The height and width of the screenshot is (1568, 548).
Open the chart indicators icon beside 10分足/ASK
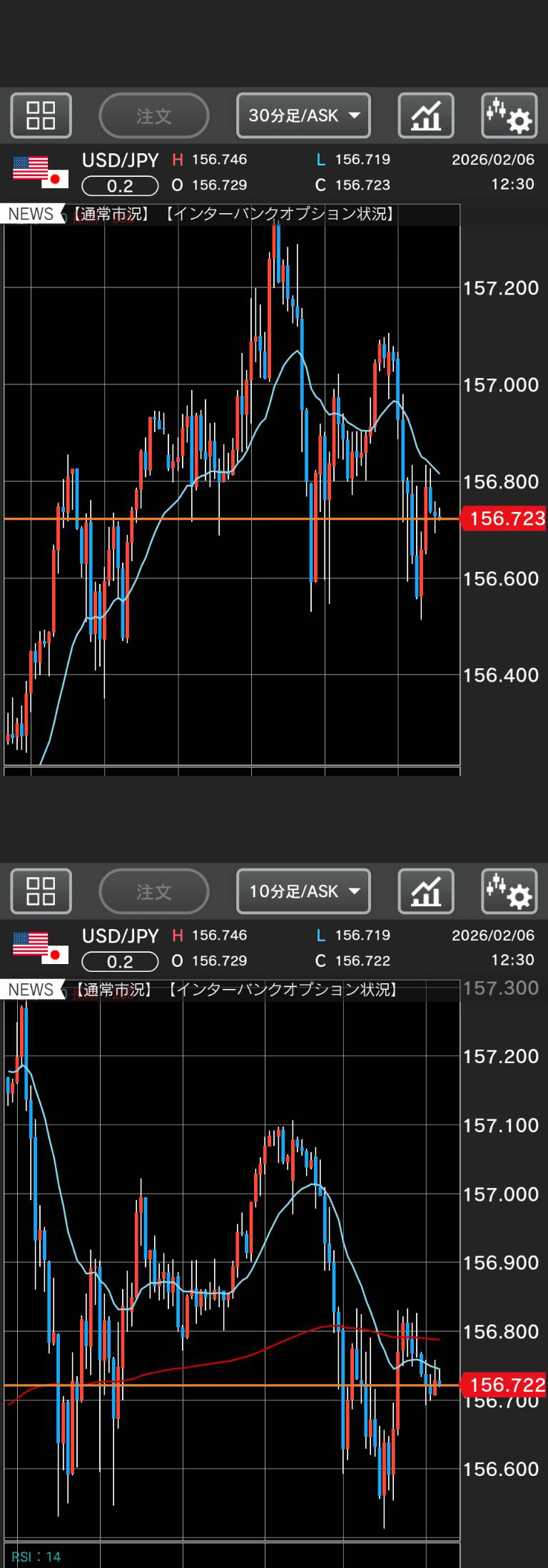coord(425,891)
